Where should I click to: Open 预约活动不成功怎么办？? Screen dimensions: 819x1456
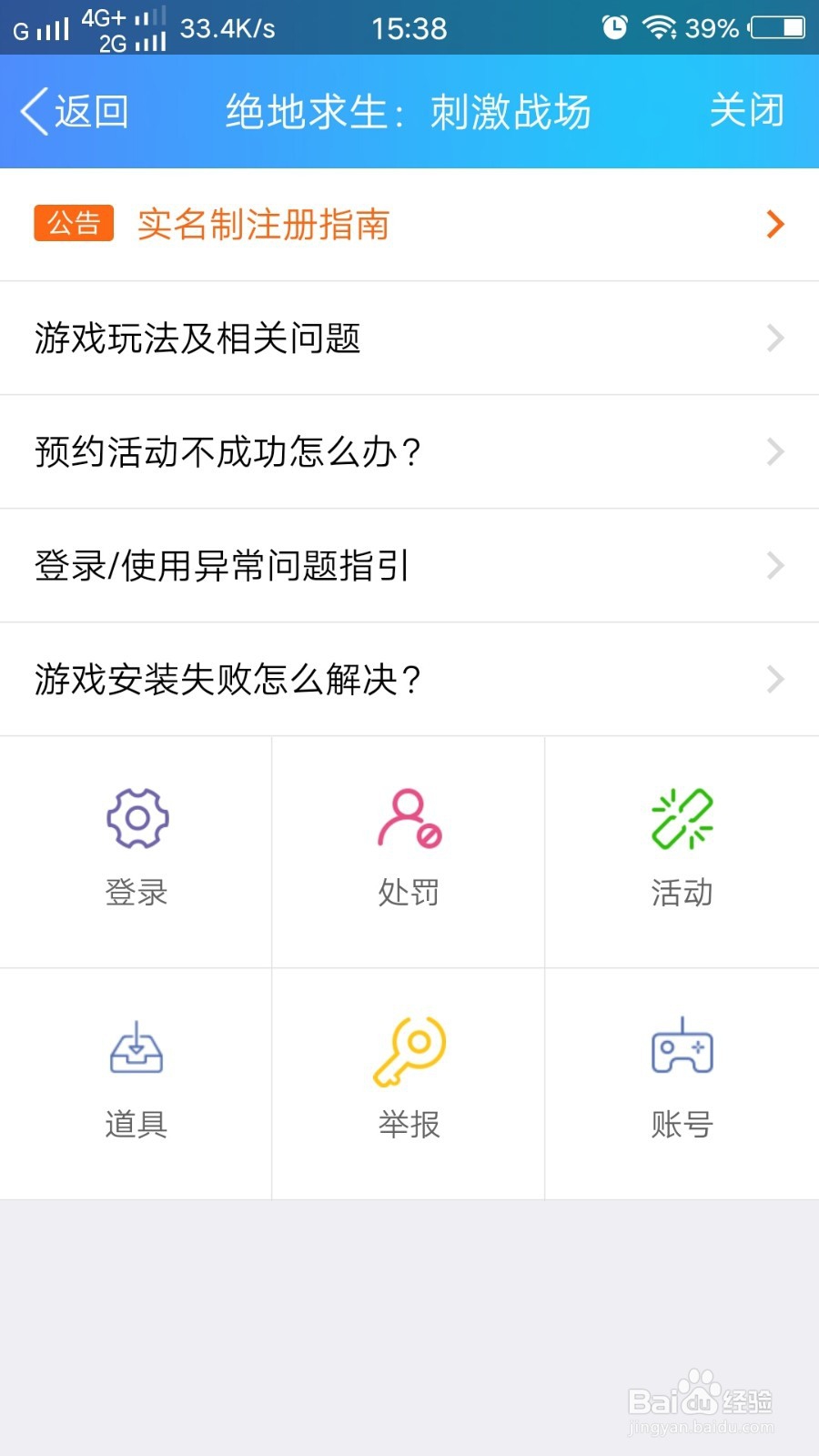[409, 452]
